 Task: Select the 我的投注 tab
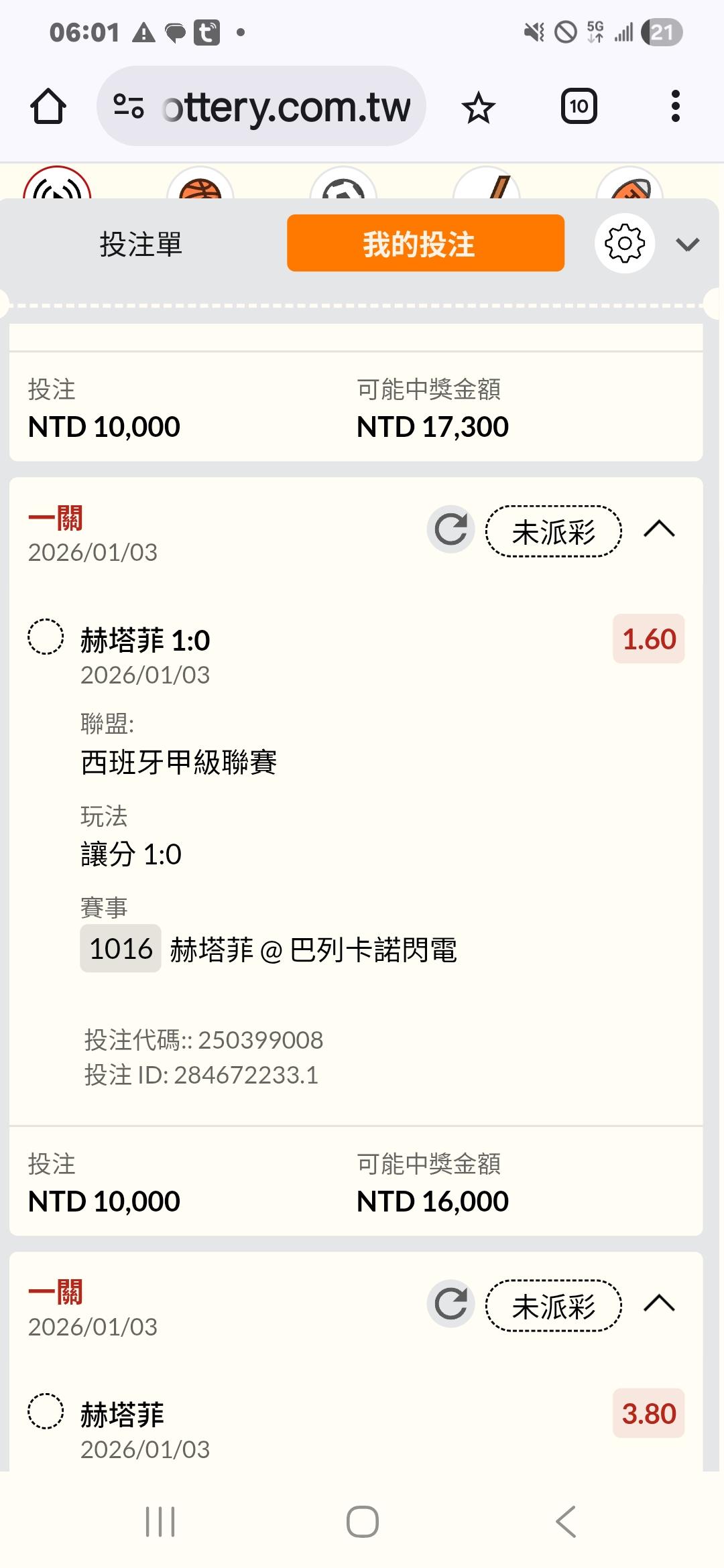point(425,243)
